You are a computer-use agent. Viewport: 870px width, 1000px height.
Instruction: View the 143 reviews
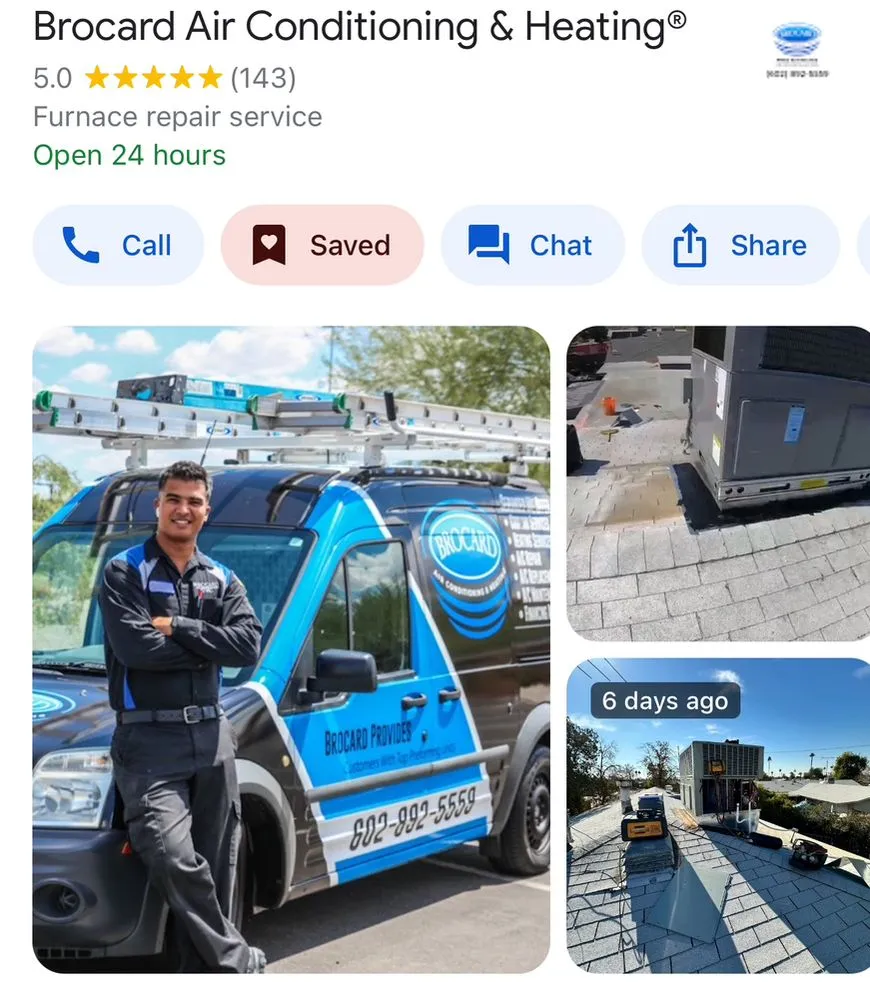(x=263, y=77)
